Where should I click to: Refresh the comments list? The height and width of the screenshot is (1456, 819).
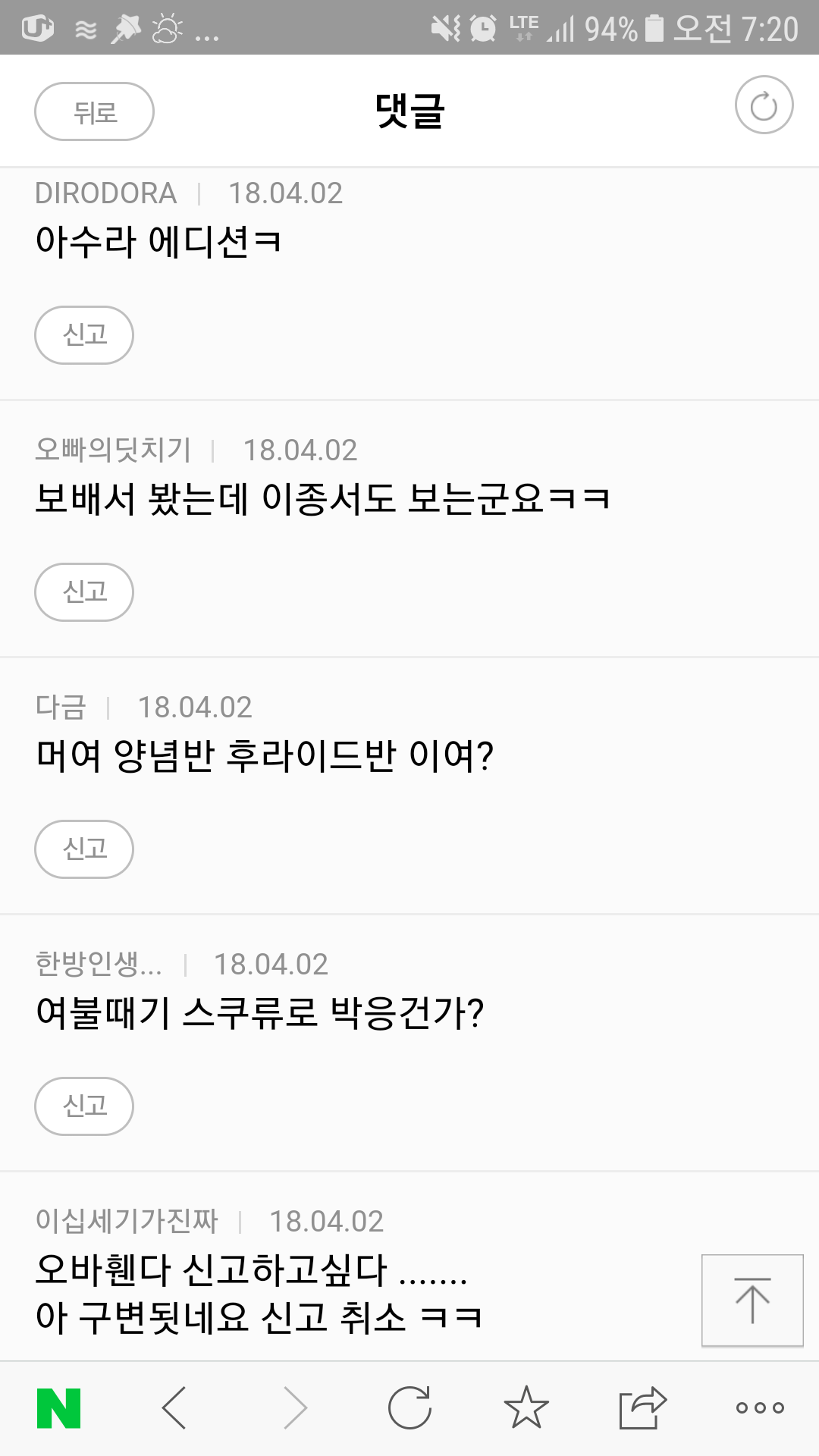click(x=764, y=105)
